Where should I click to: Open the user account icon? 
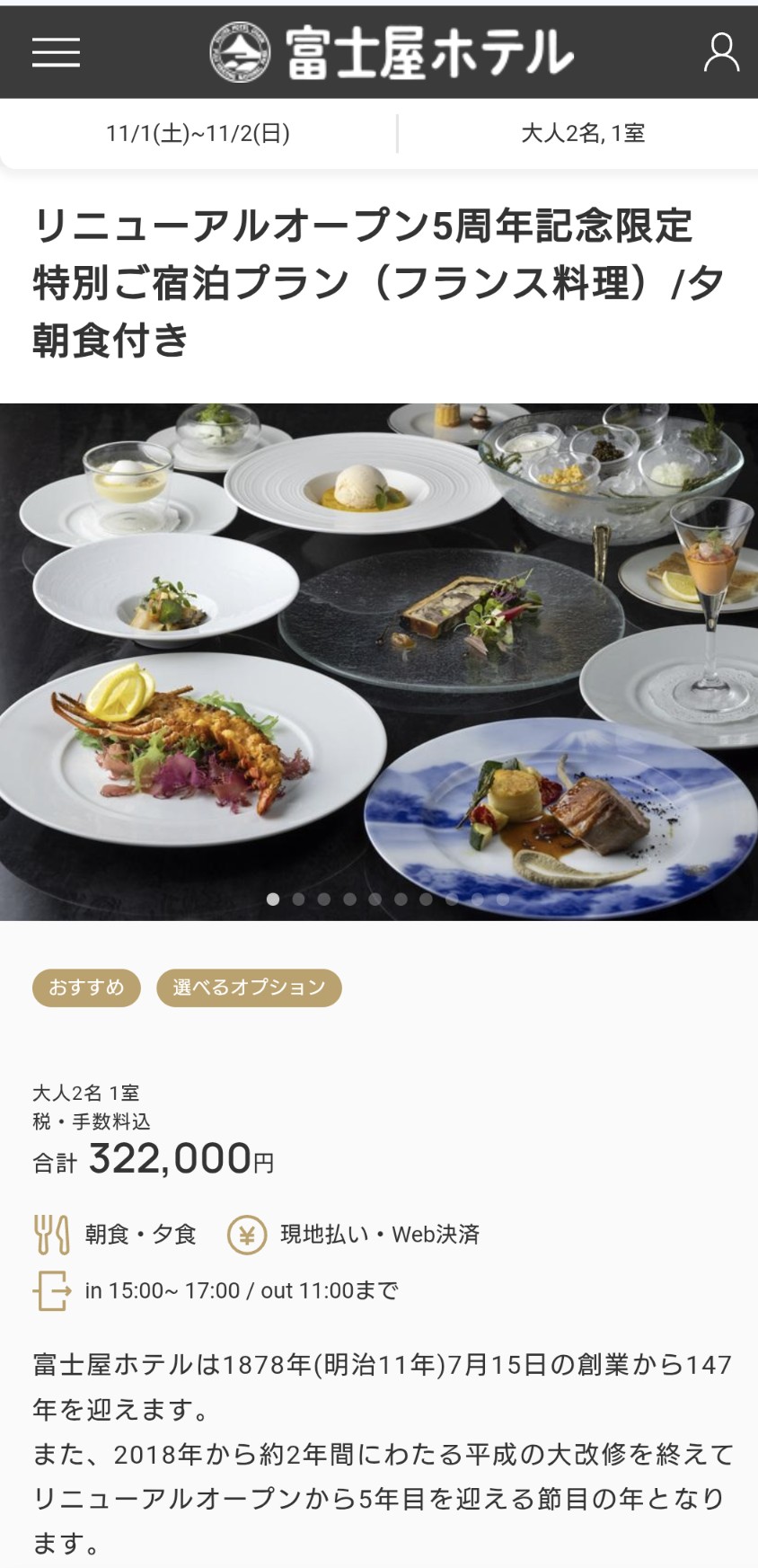720,52
